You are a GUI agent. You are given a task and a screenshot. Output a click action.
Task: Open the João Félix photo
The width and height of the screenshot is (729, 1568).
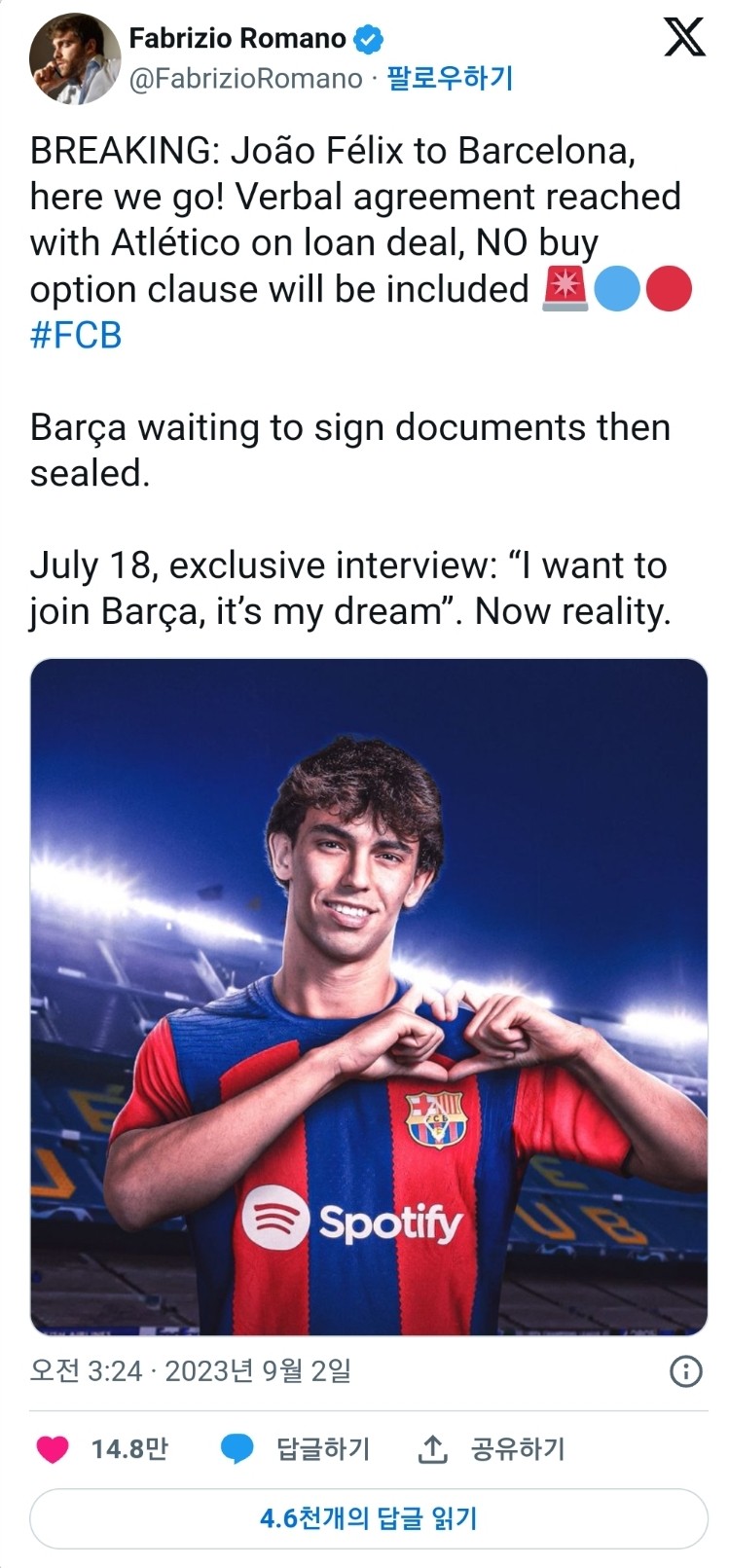pos(368,996)
